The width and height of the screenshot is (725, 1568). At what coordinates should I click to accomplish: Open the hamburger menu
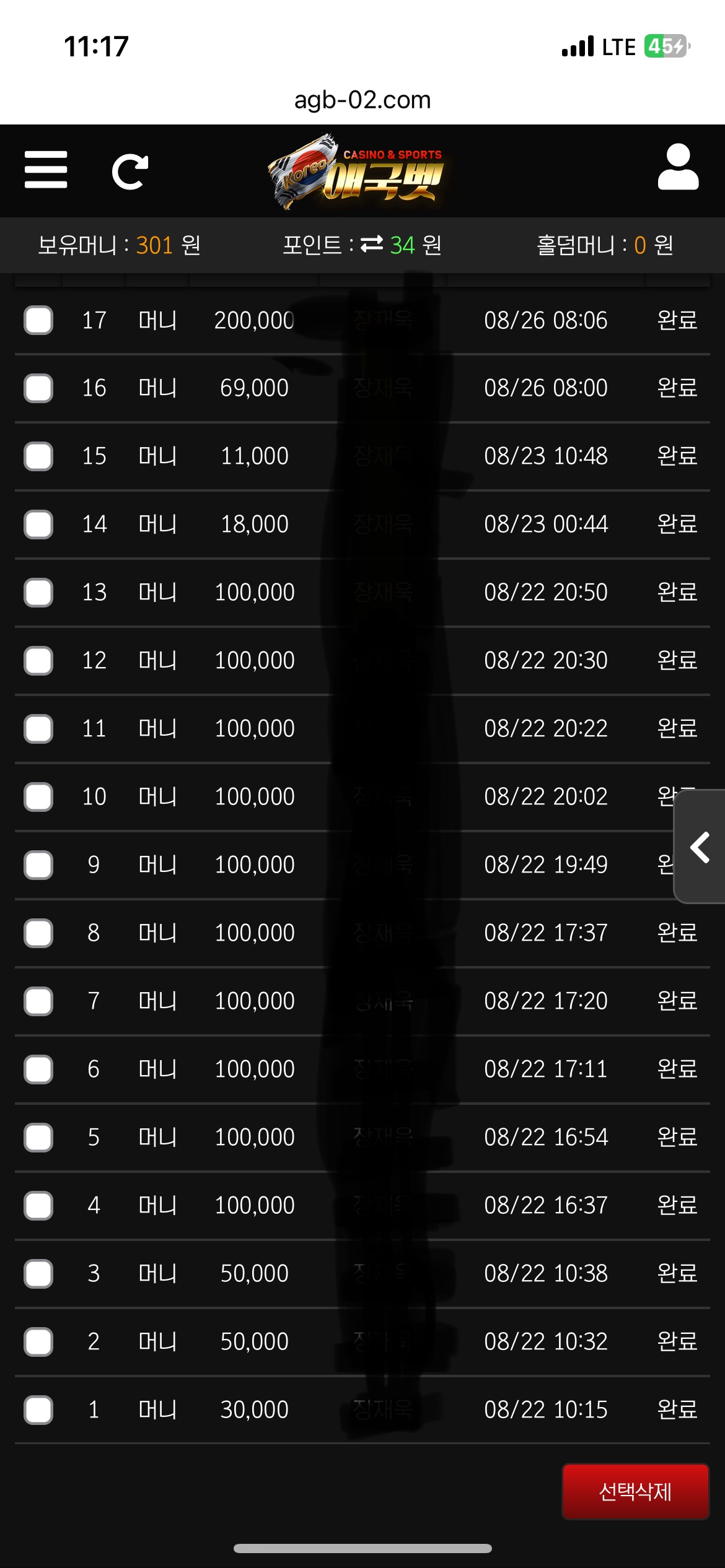pos(46,170)
